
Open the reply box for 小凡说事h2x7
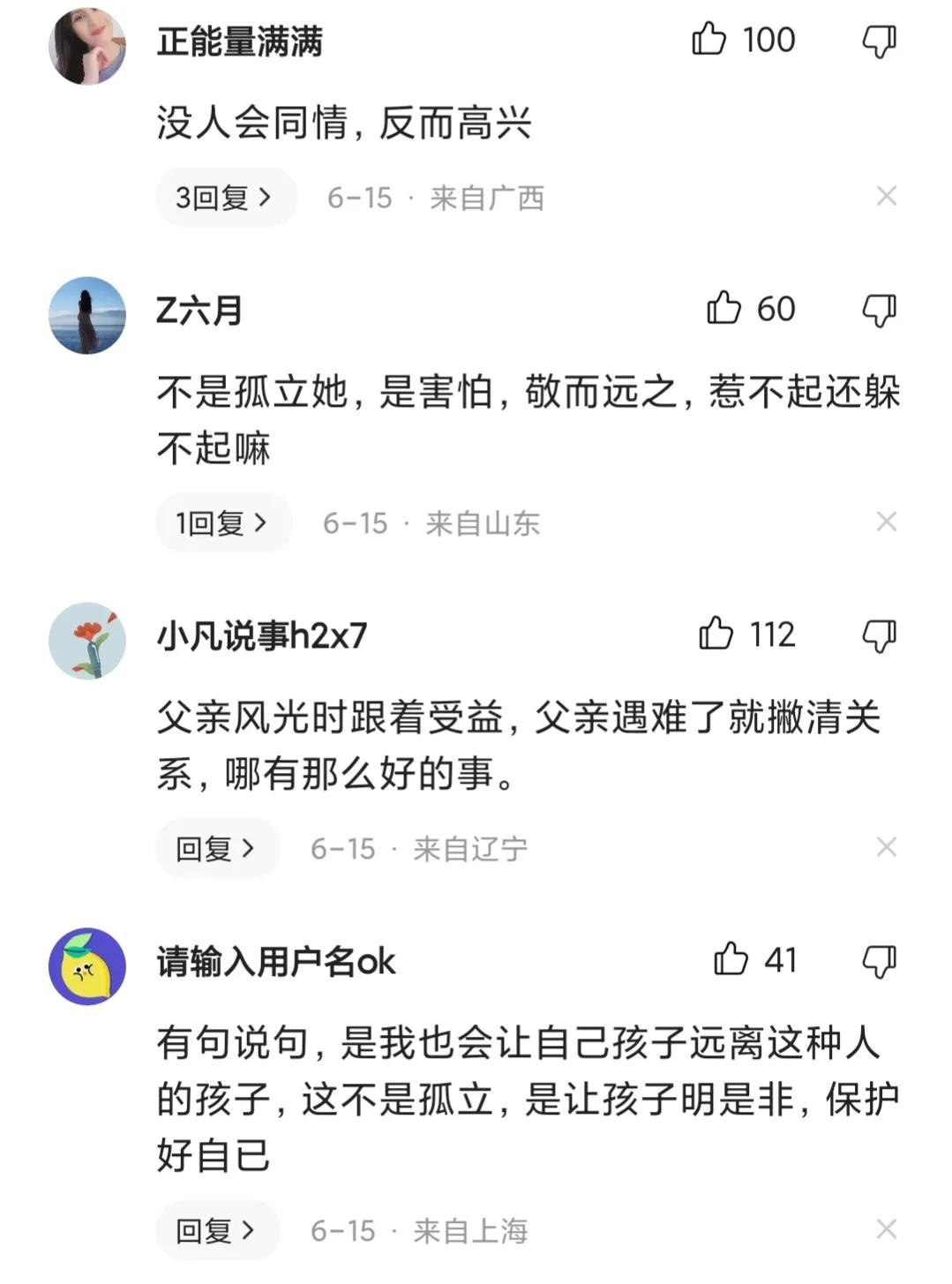[217, 848]
